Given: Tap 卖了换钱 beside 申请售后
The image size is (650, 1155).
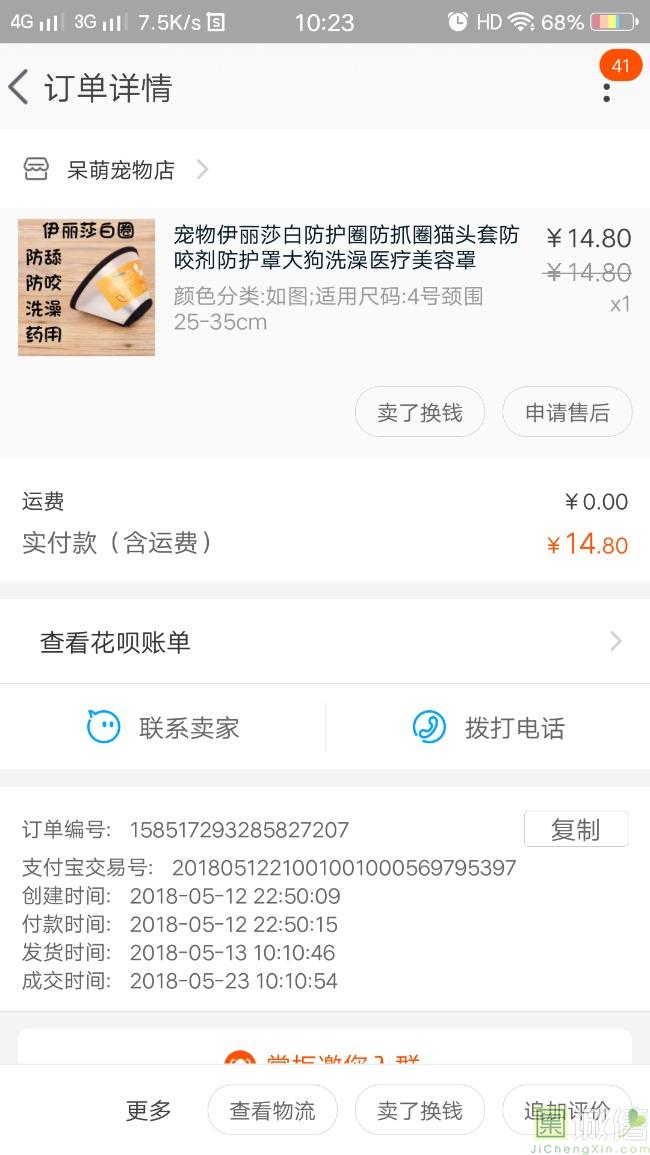Looking at the screenshot, I should coord(420,412).
